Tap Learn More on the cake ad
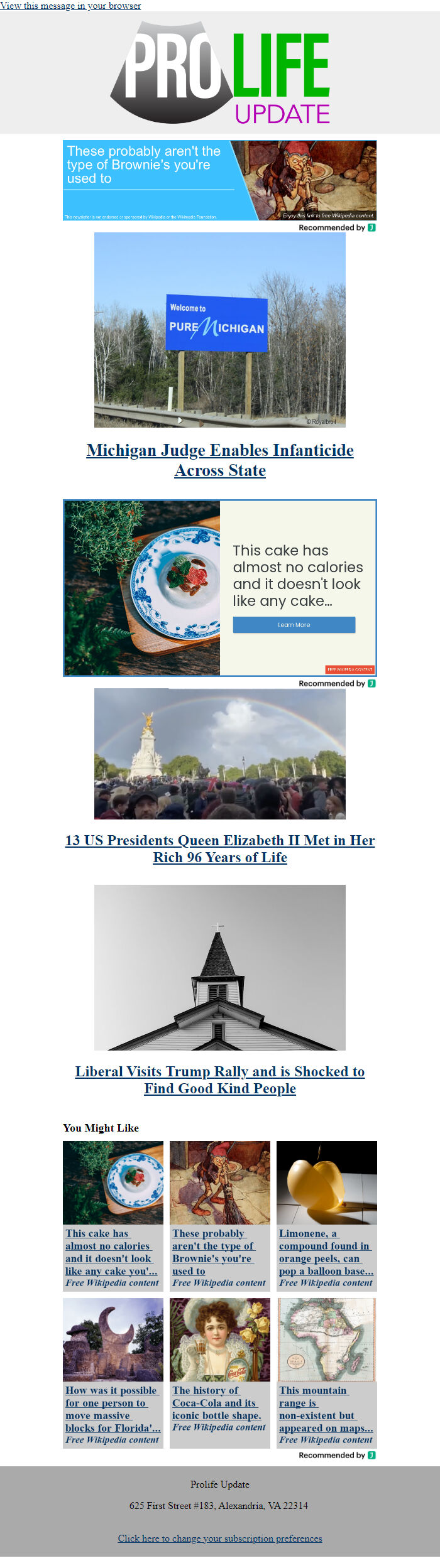The image size is (440, 1568). click(294, 625)
